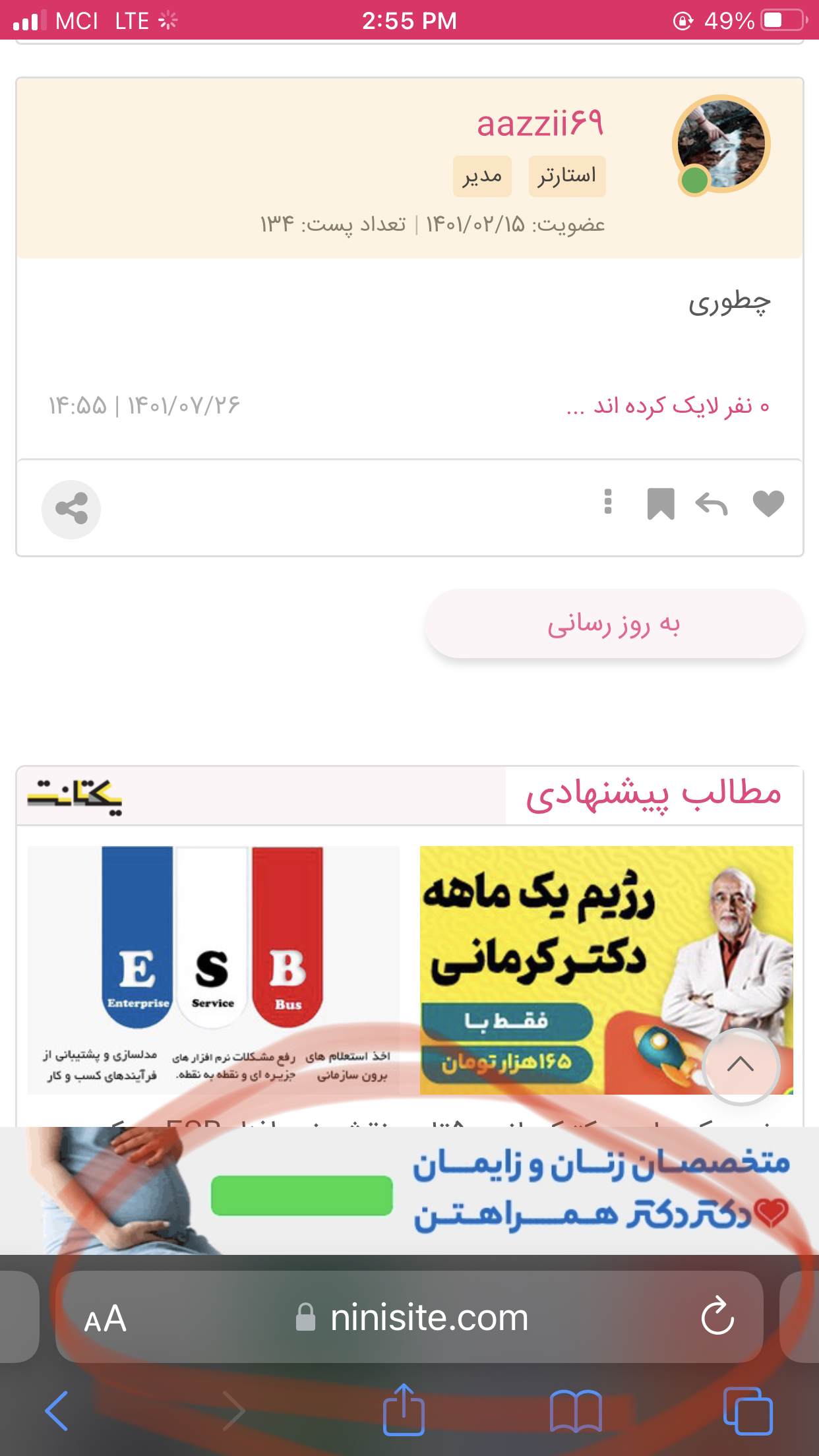Open Safari bookmarks
This screenshot has height=1456, width=819.
point(576,1410)
